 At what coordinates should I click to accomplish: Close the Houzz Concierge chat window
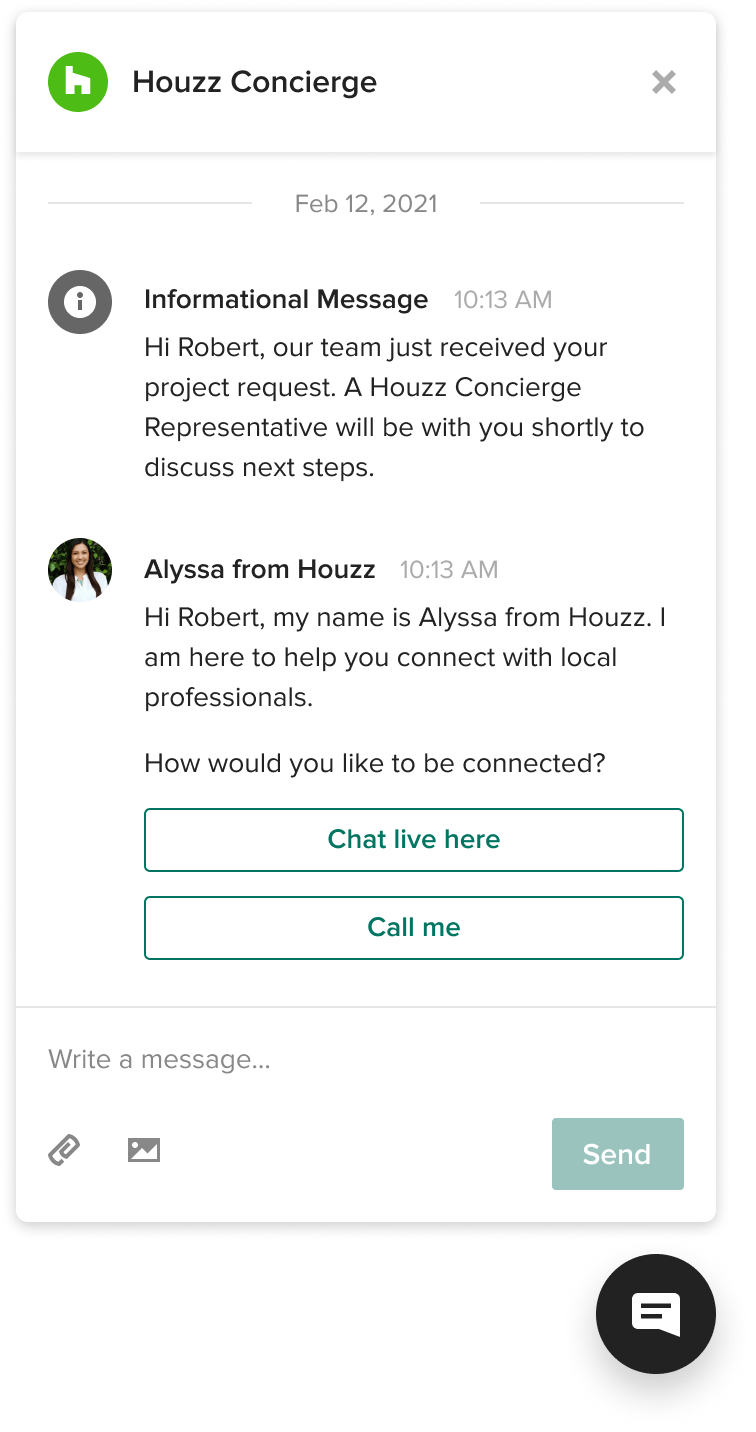click(x=663, y=82)
